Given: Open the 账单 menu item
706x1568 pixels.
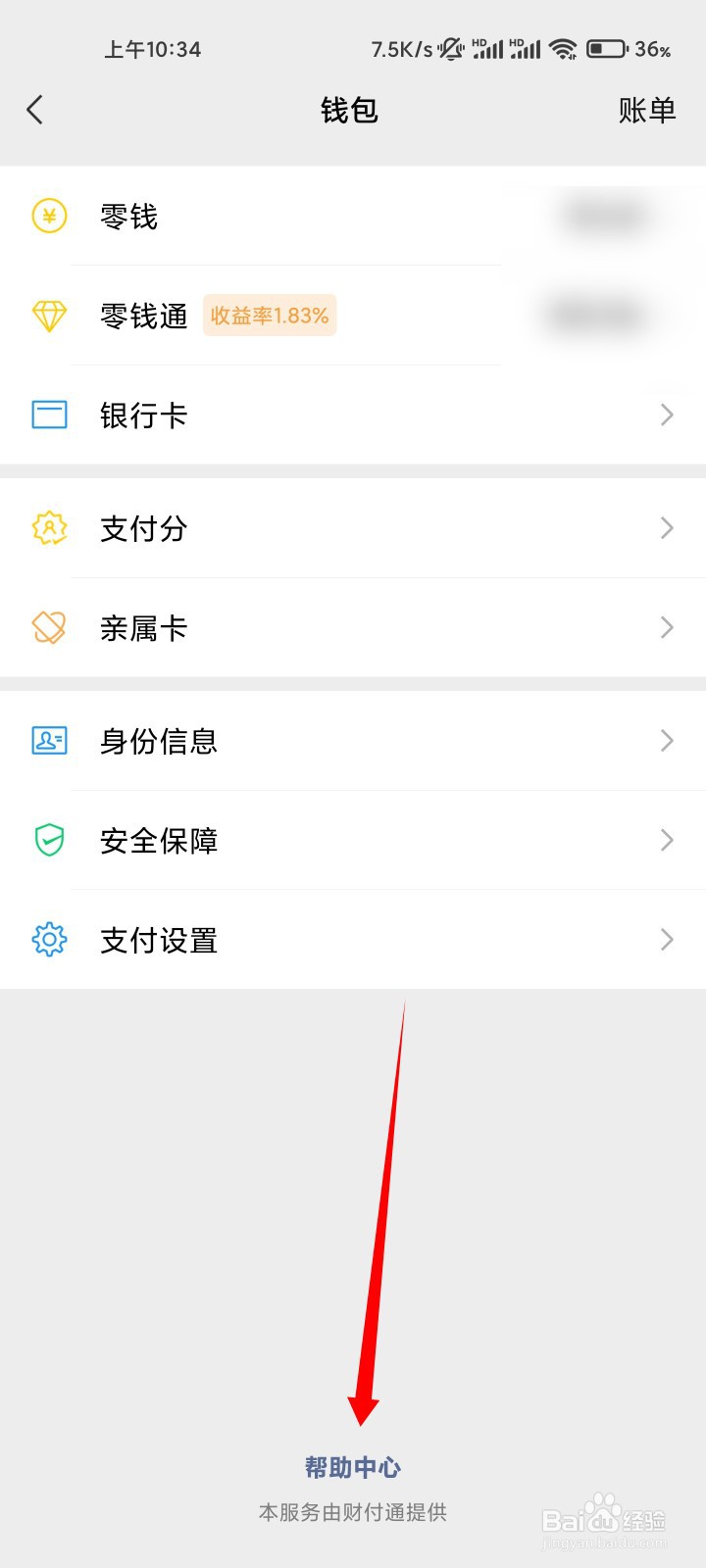Looking at the screenshot, I should (x=648, y=110).
